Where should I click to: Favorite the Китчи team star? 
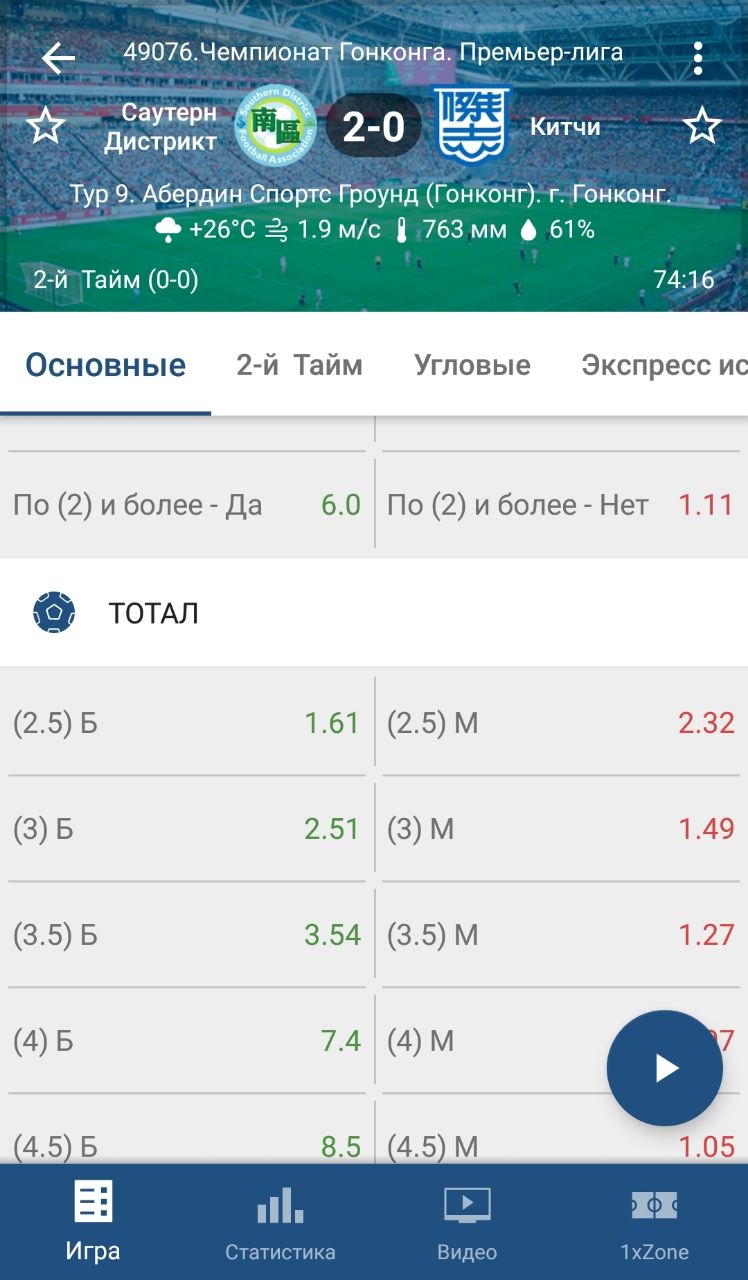(702, 127)
